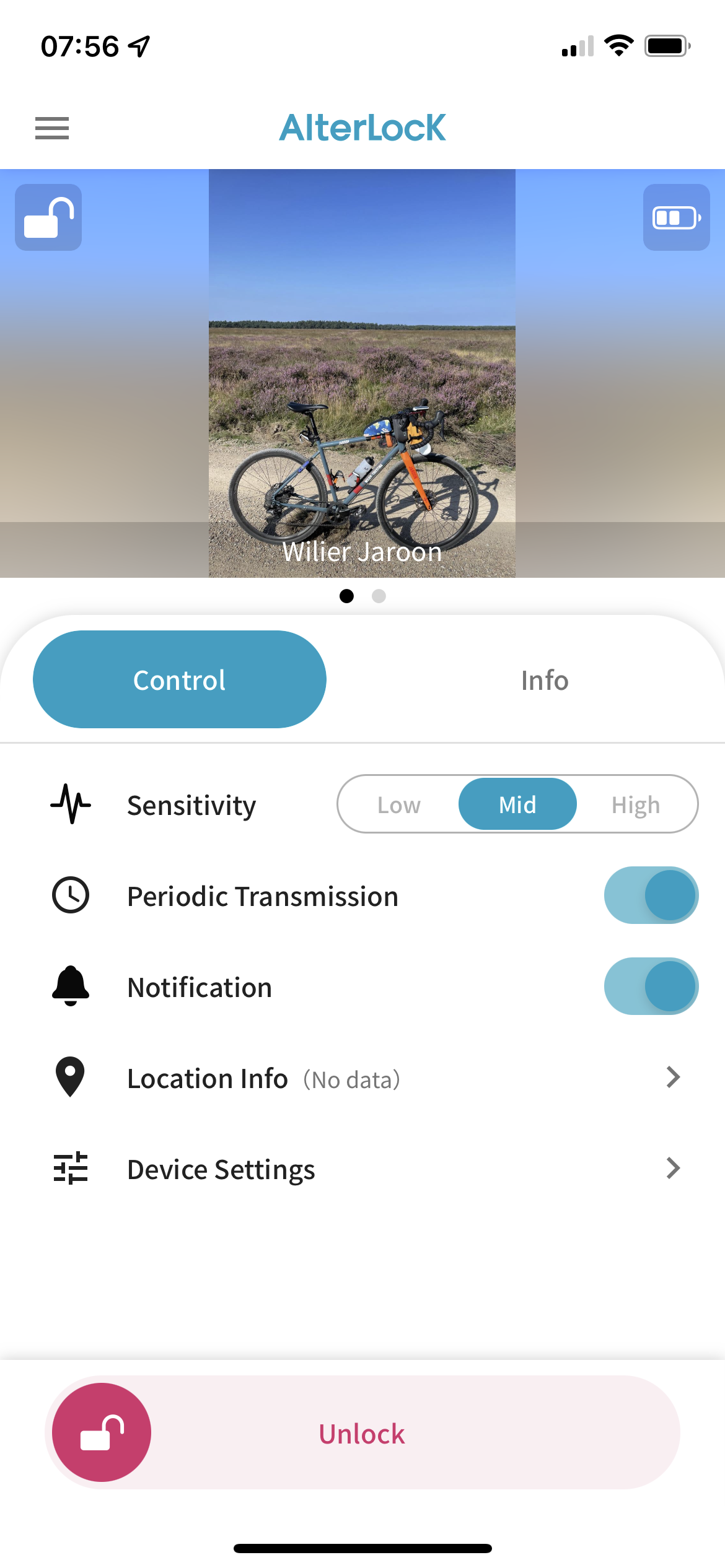Go to the second bike page dot
Screen dimensions: 725x1568
pyautogui.click(x=379, y=596)
